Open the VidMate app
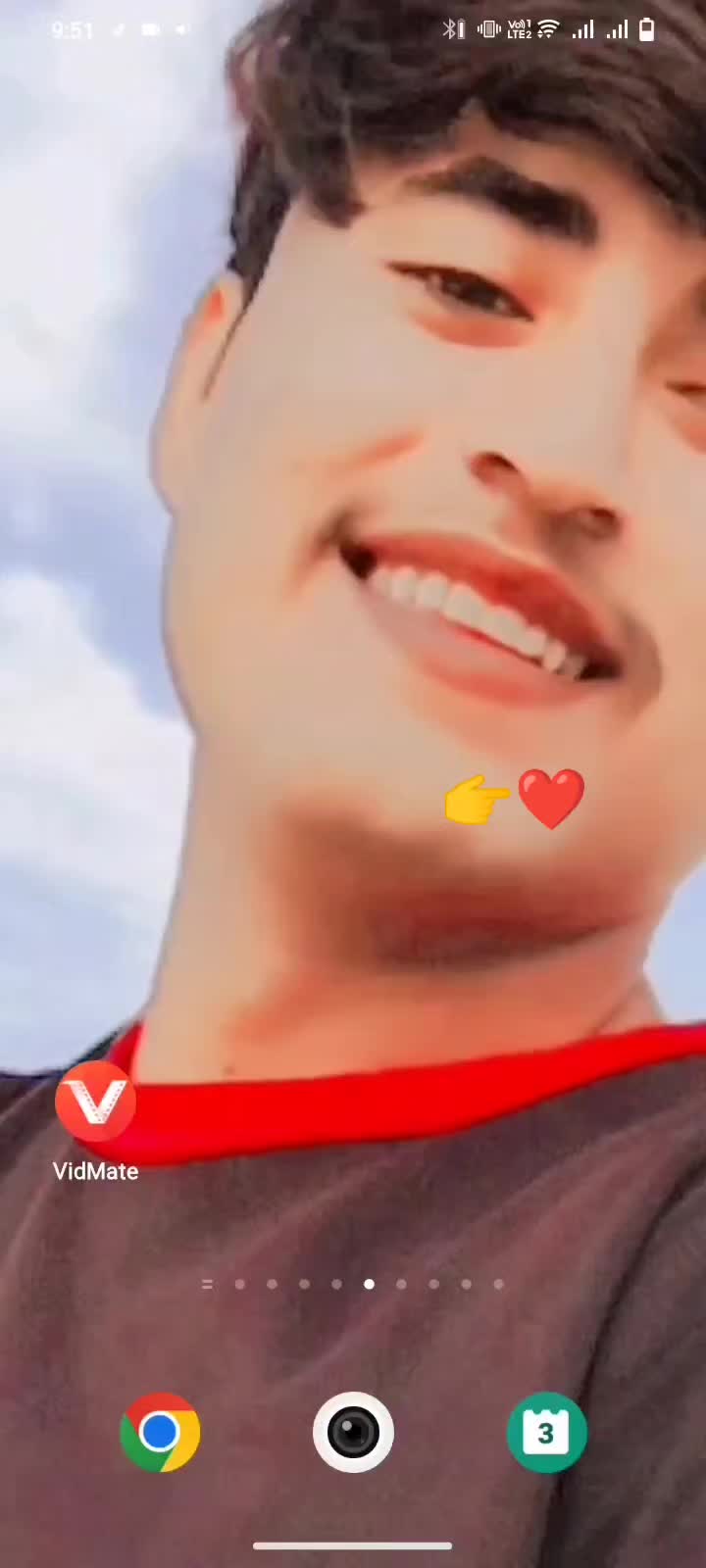This screenshot has height=1568, width=706. click(95, 1103)
